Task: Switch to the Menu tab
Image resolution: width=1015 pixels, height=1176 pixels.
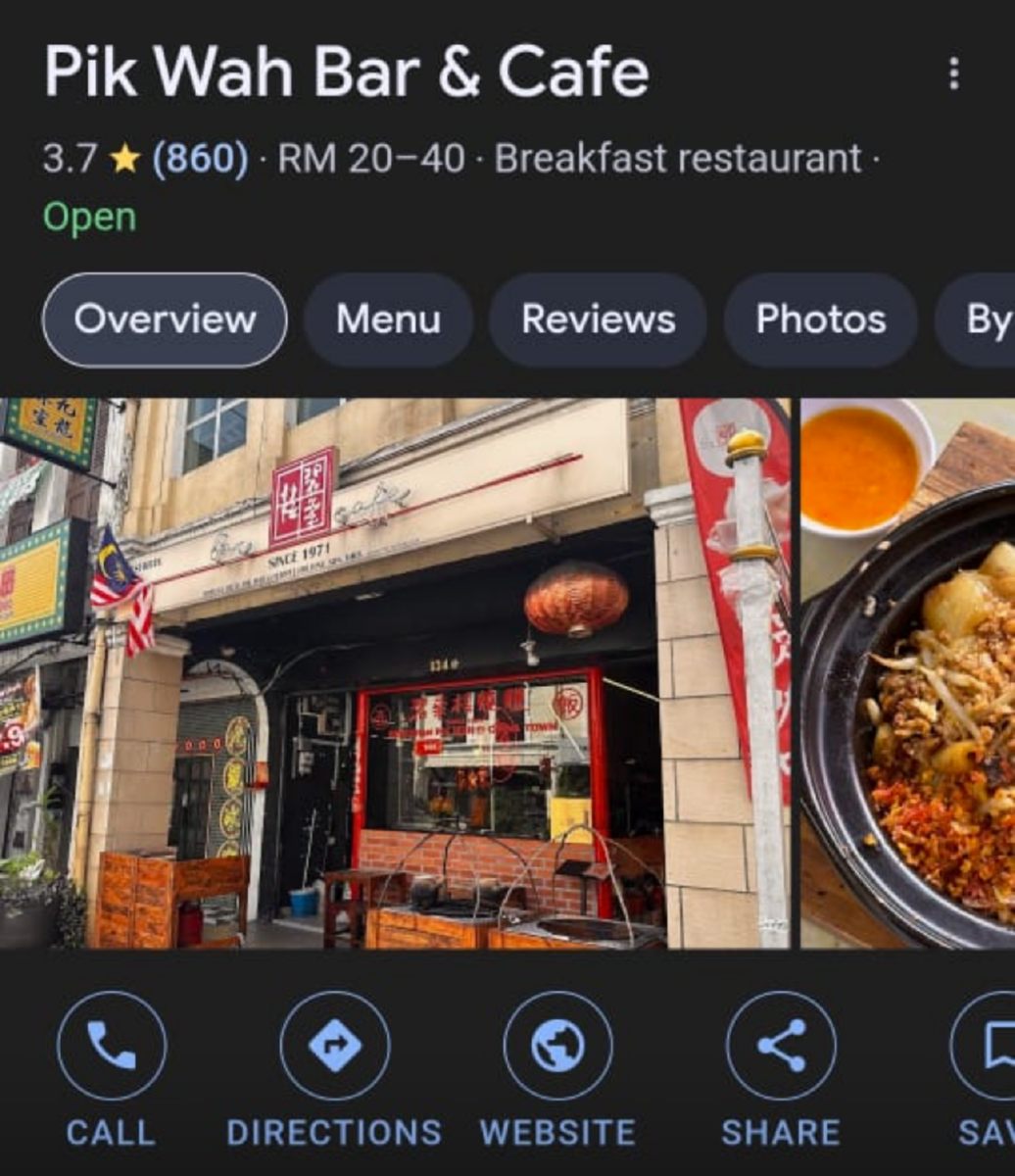Action: click(x=388, y=319)
